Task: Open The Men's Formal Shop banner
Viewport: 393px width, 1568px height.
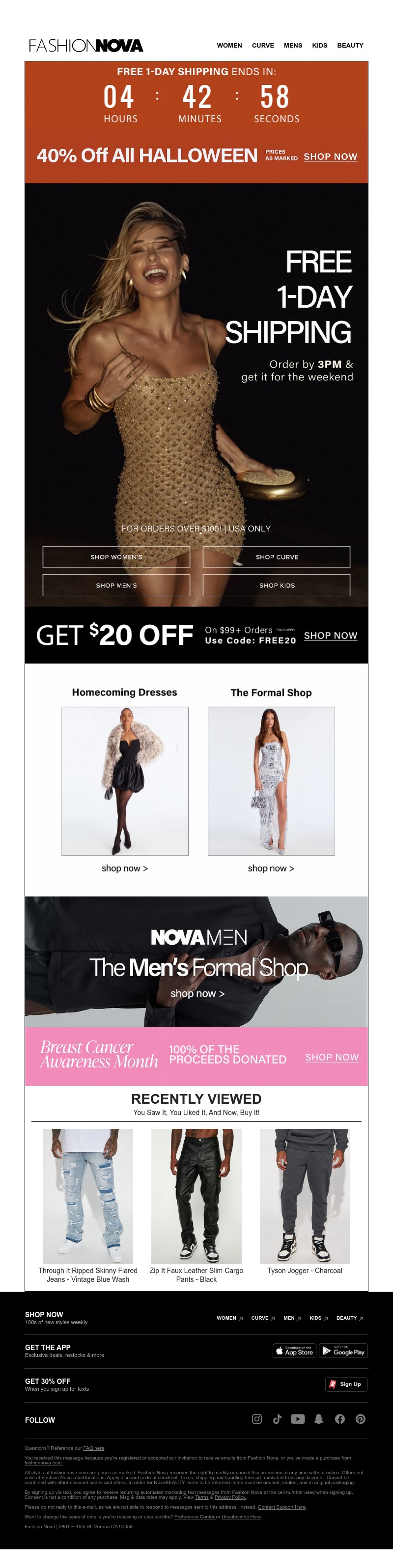Action: [x=196, y=962]
